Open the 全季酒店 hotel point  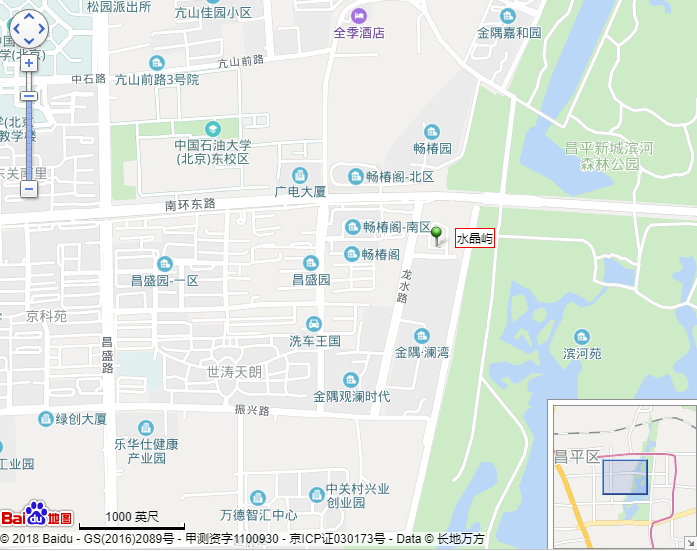[x=359, y=17]
